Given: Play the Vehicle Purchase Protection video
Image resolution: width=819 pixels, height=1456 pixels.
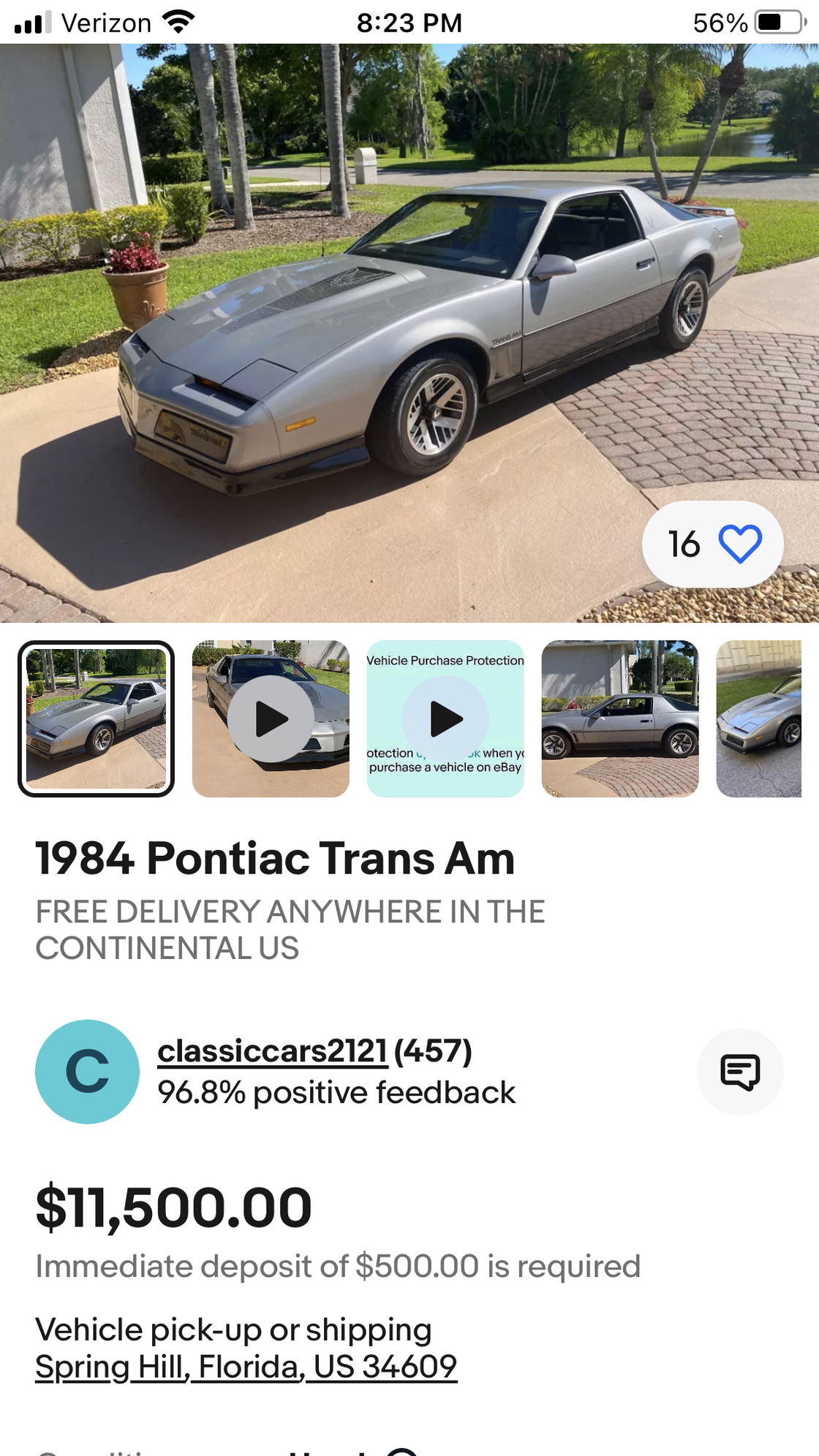Looking at the screenshot, I should click(x=445, y=718).
